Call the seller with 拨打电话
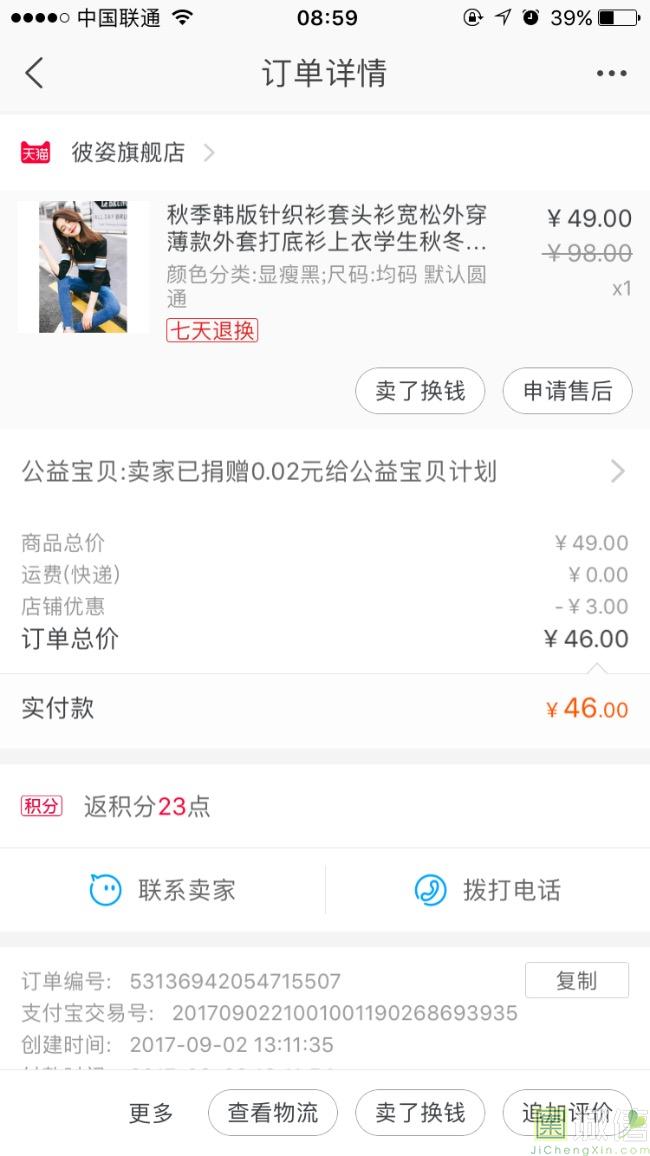The height and width of the screenshot is (1156, 650). (488, 889)
